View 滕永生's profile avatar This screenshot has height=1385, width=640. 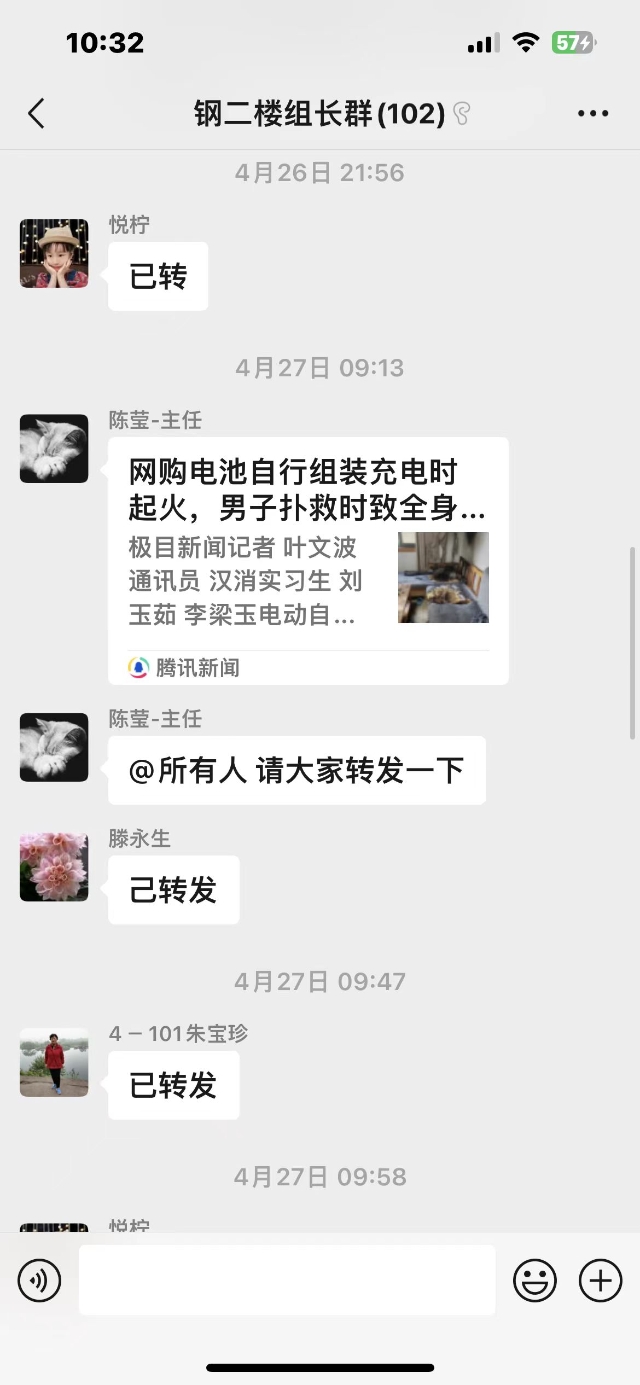[54, 867]
